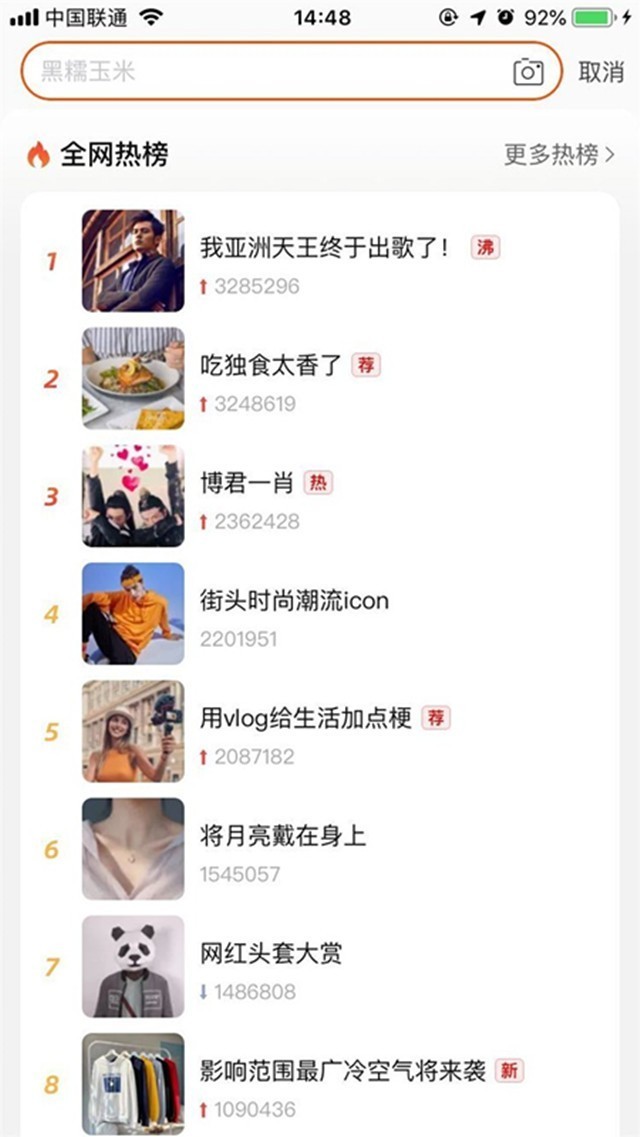Open 街头时尚潮流icon topic

pos(294,601)
